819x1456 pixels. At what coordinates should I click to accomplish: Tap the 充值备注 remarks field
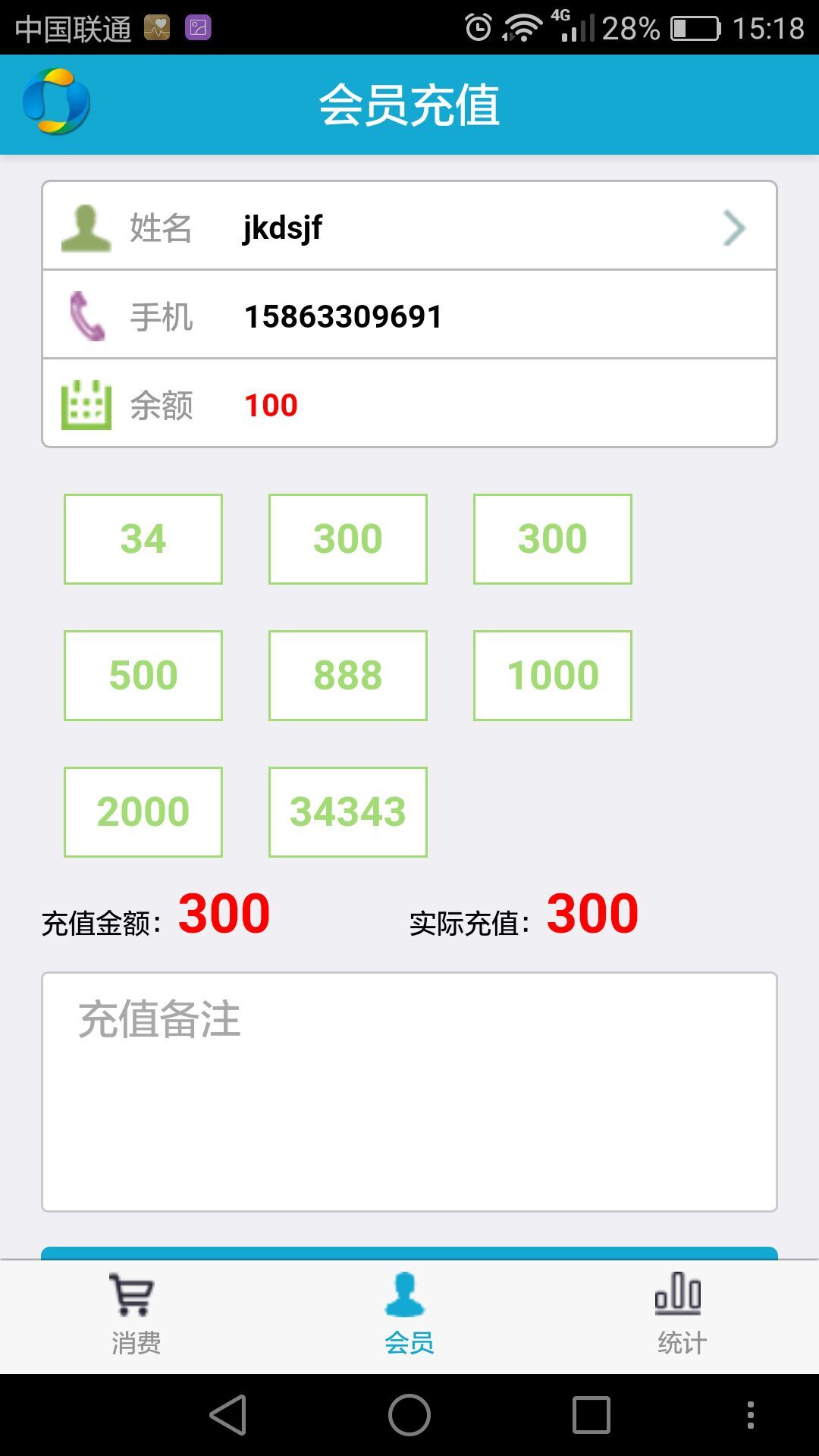pos(409,1092)
